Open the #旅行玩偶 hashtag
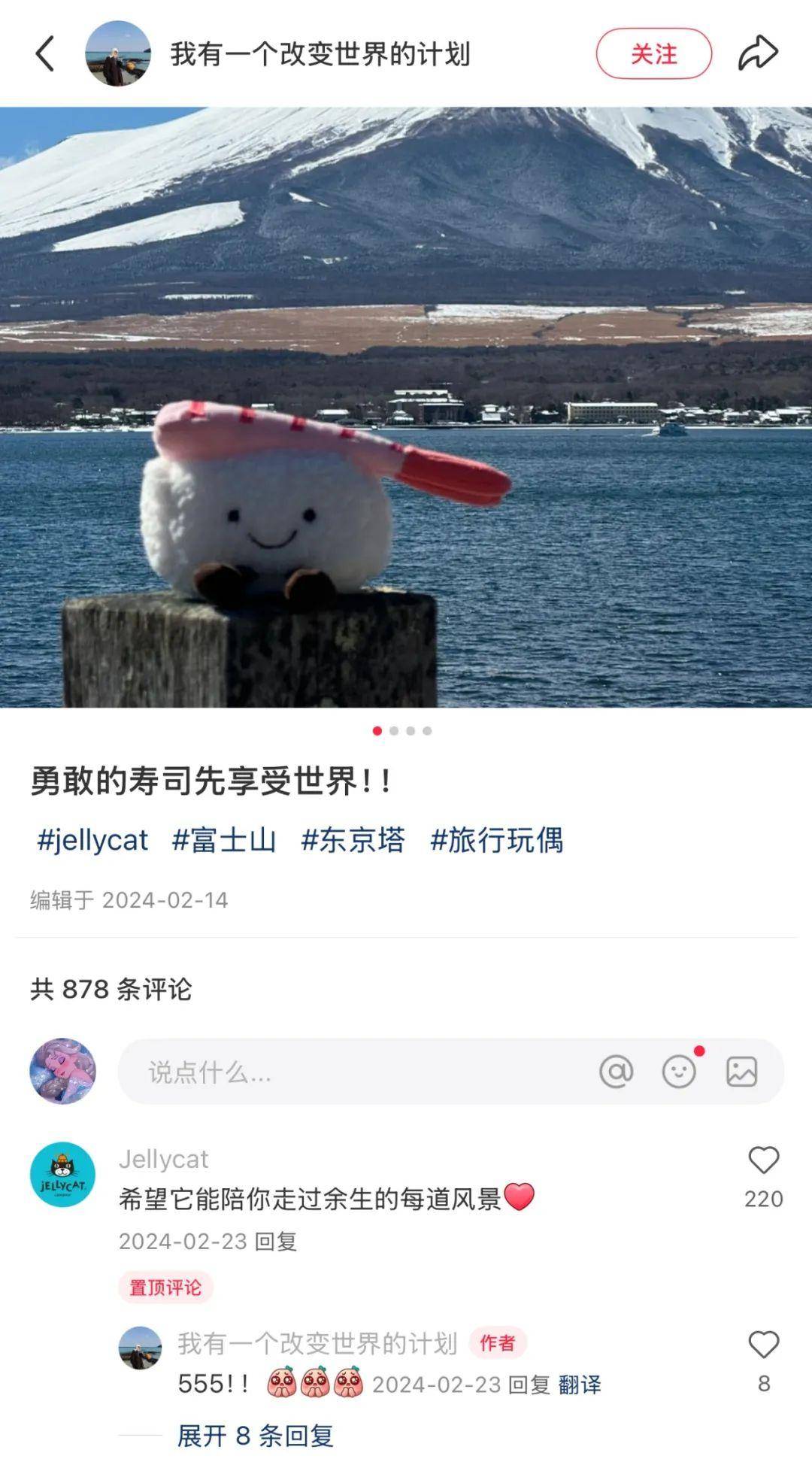The height and width of the screenshot is (1468, 812). pyautogui.click(x=496, y=840)
